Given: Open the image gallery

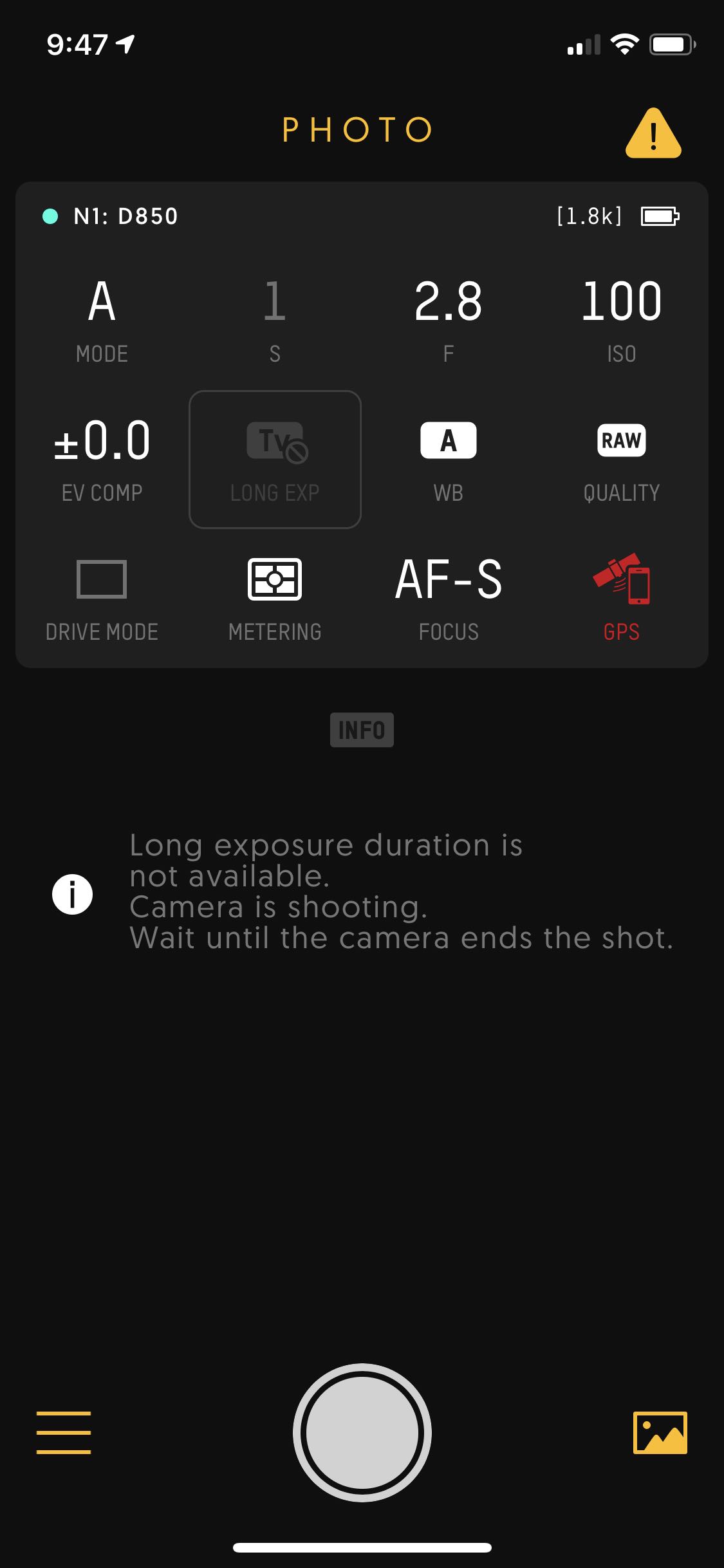Looking at the screenshot, I should pyautogui.click(x=660, y=1432).
